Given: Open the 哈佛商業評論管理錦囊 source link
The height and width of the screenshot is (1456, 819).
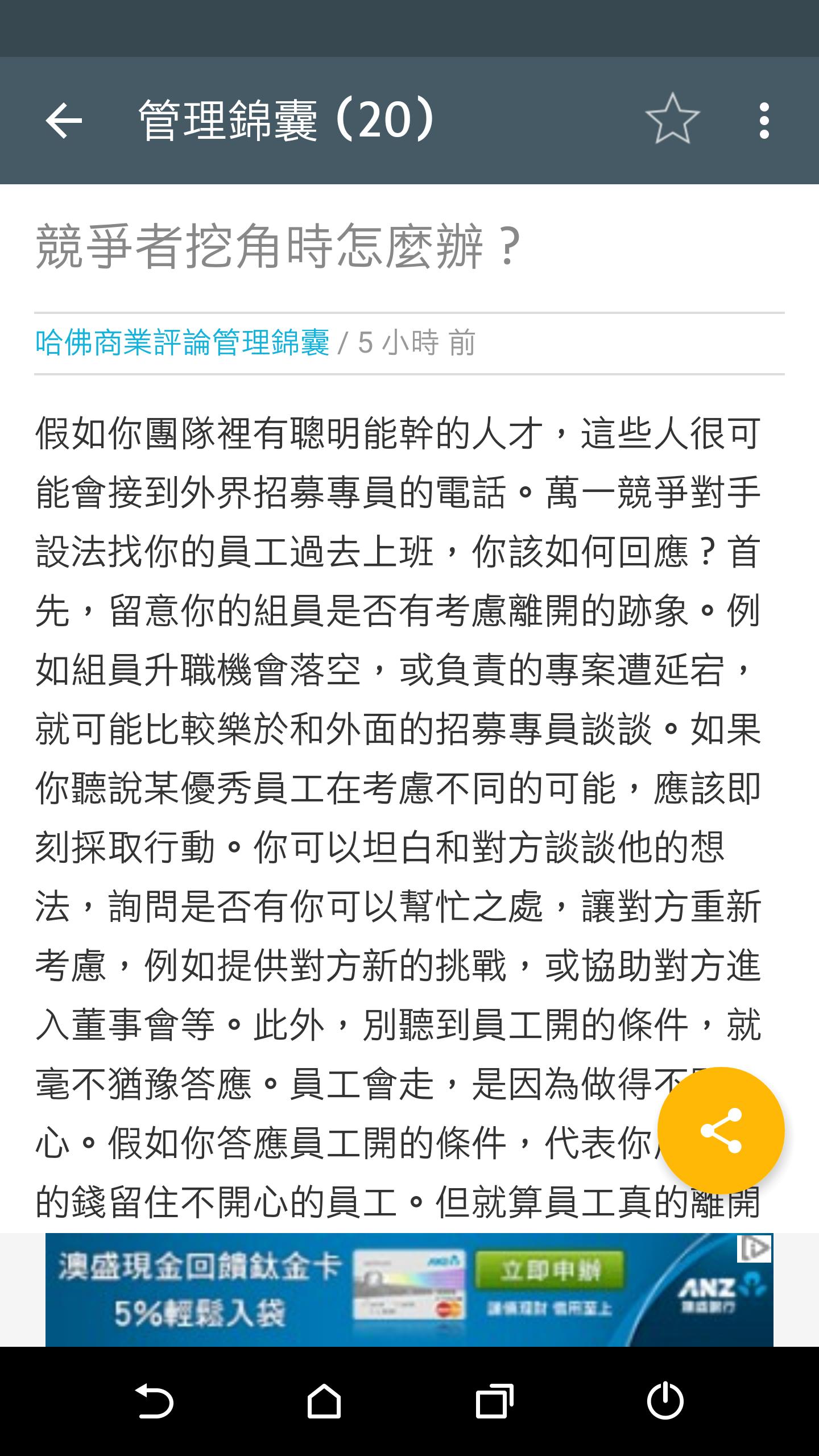Looking at the screenshot, I should [182, 343].
